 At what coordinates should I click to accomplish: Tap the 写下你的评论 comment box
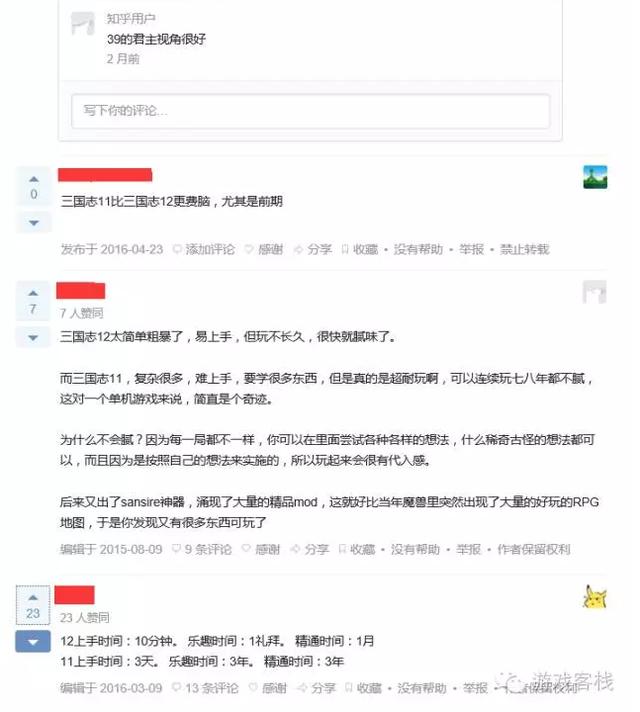pos(310,110)
